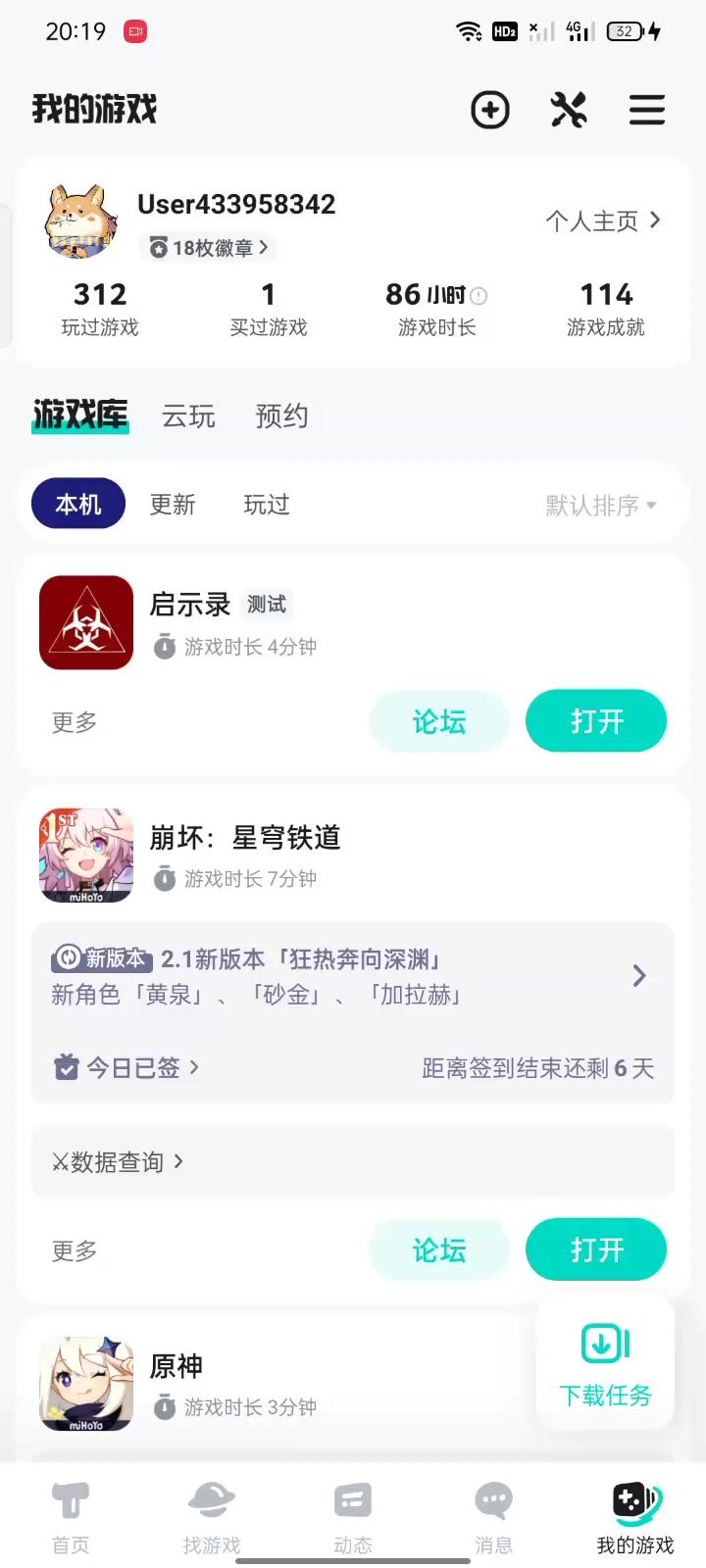
Task: Expand the 默认排序 sort dropdown
Action: coord(600,506)
